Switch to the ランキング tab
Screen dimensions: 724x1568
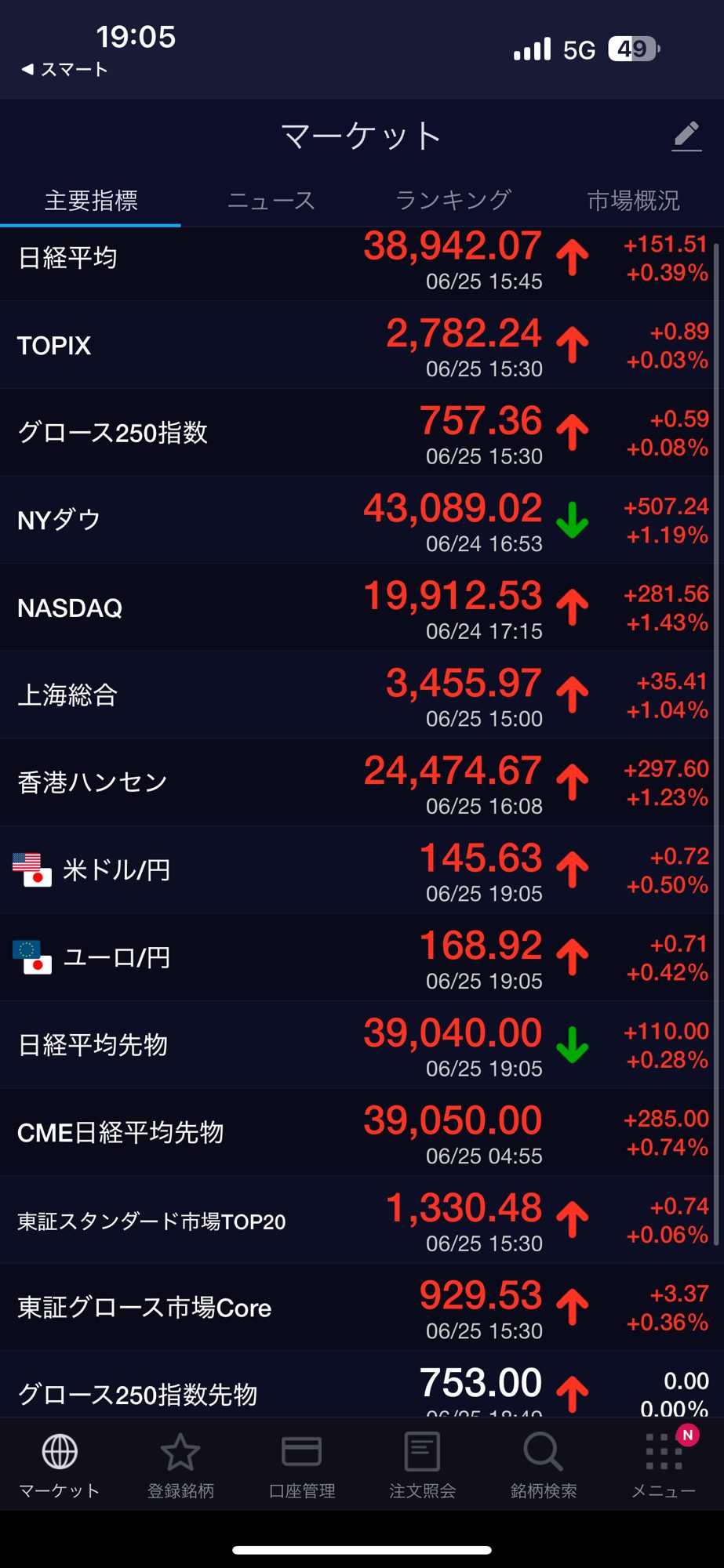(x=453, y=201)
